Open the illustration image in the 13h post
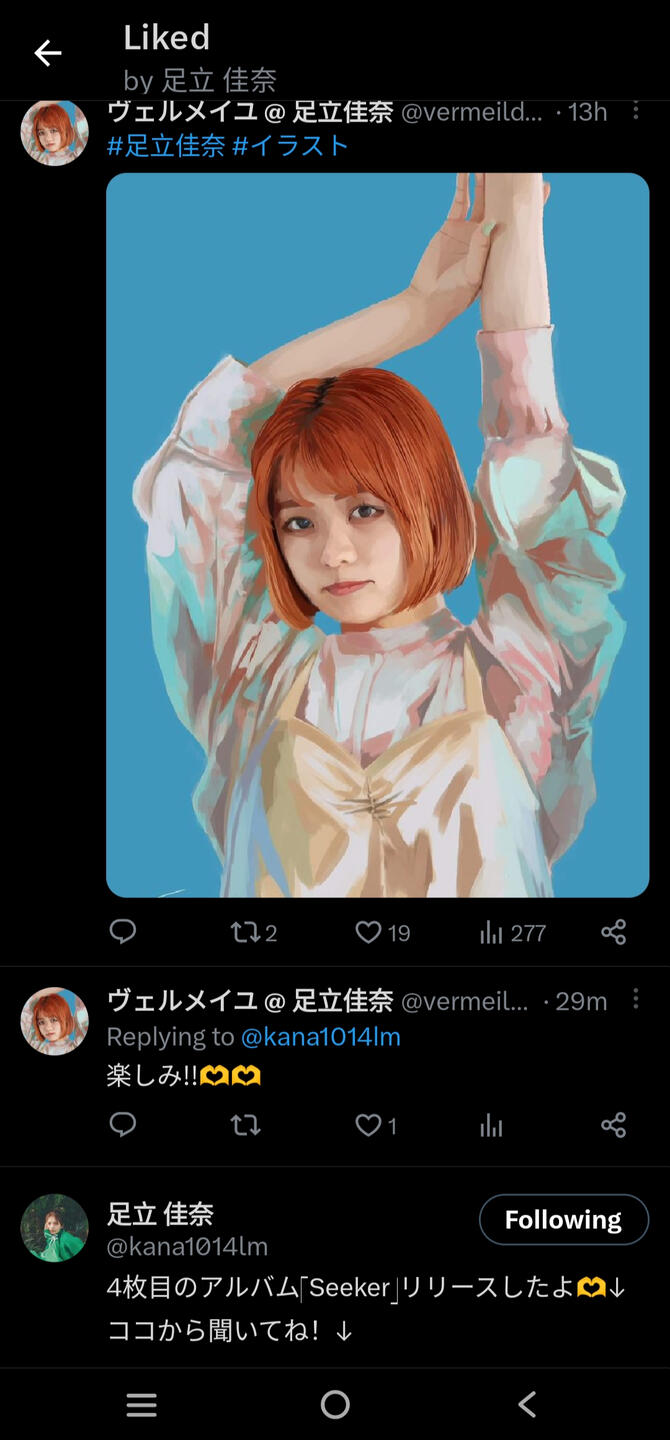The height and width of the screenshot is (1440, 670). click(377, 534)
